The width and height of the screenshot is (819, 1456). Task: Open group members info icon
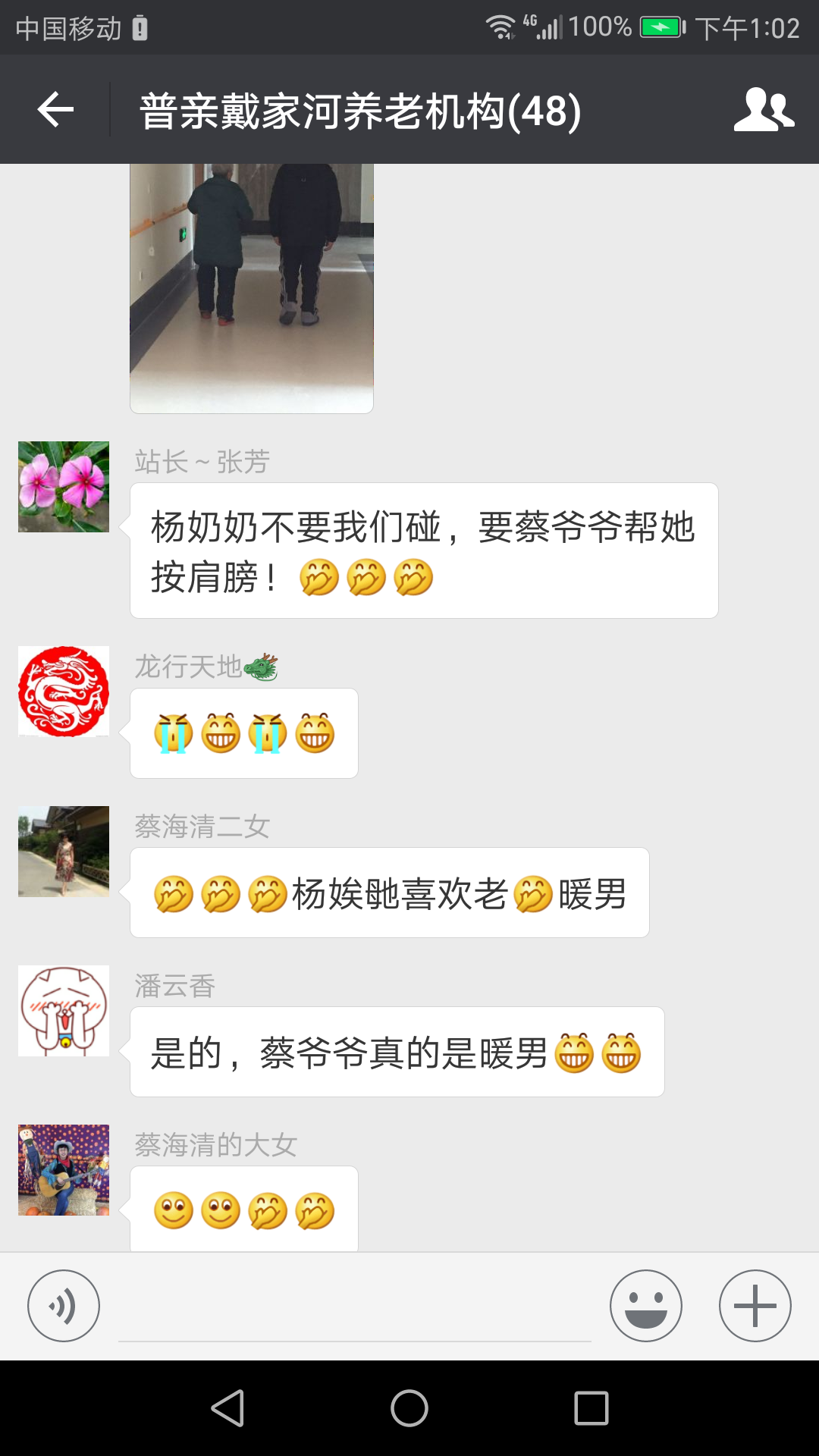(764, 110)
